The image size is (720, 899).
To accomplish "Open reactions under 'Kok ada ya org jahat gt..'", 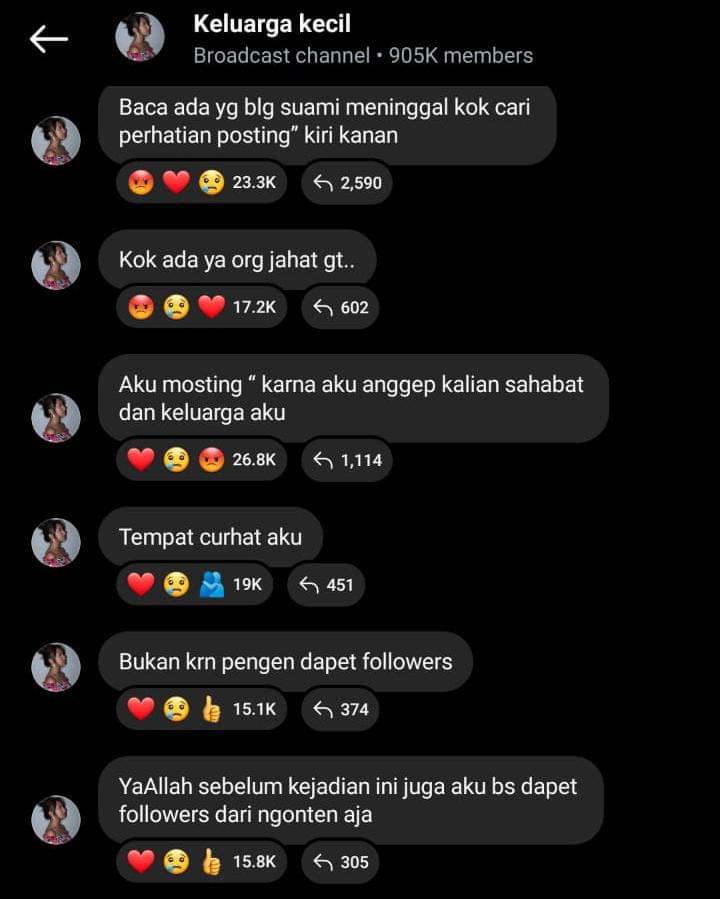I will [201, 308].
